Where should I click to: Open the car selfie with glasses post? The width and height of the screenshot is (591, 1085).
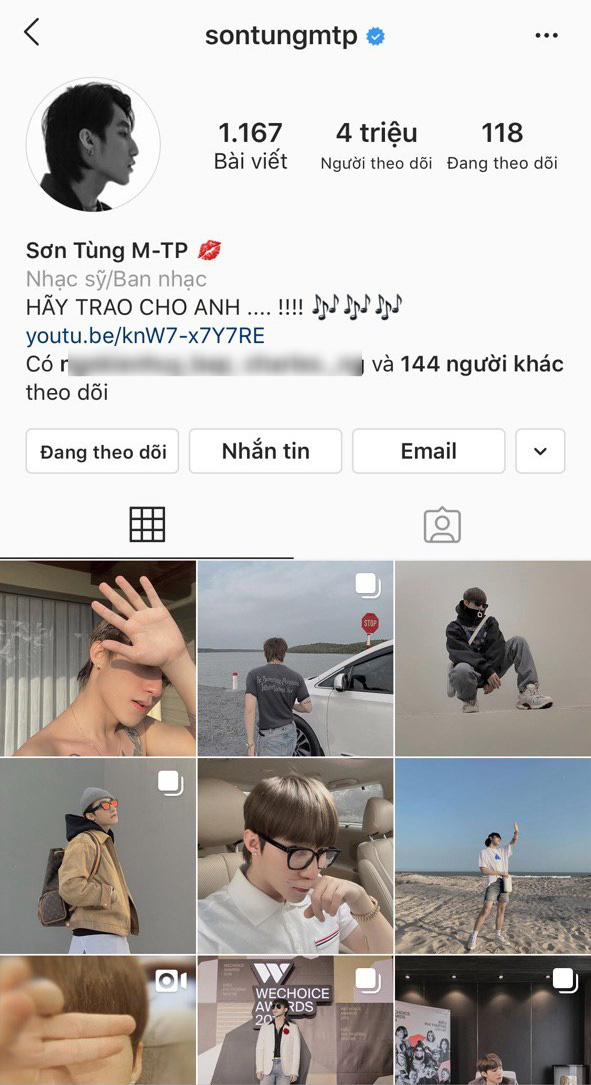(x=296, y=856)
